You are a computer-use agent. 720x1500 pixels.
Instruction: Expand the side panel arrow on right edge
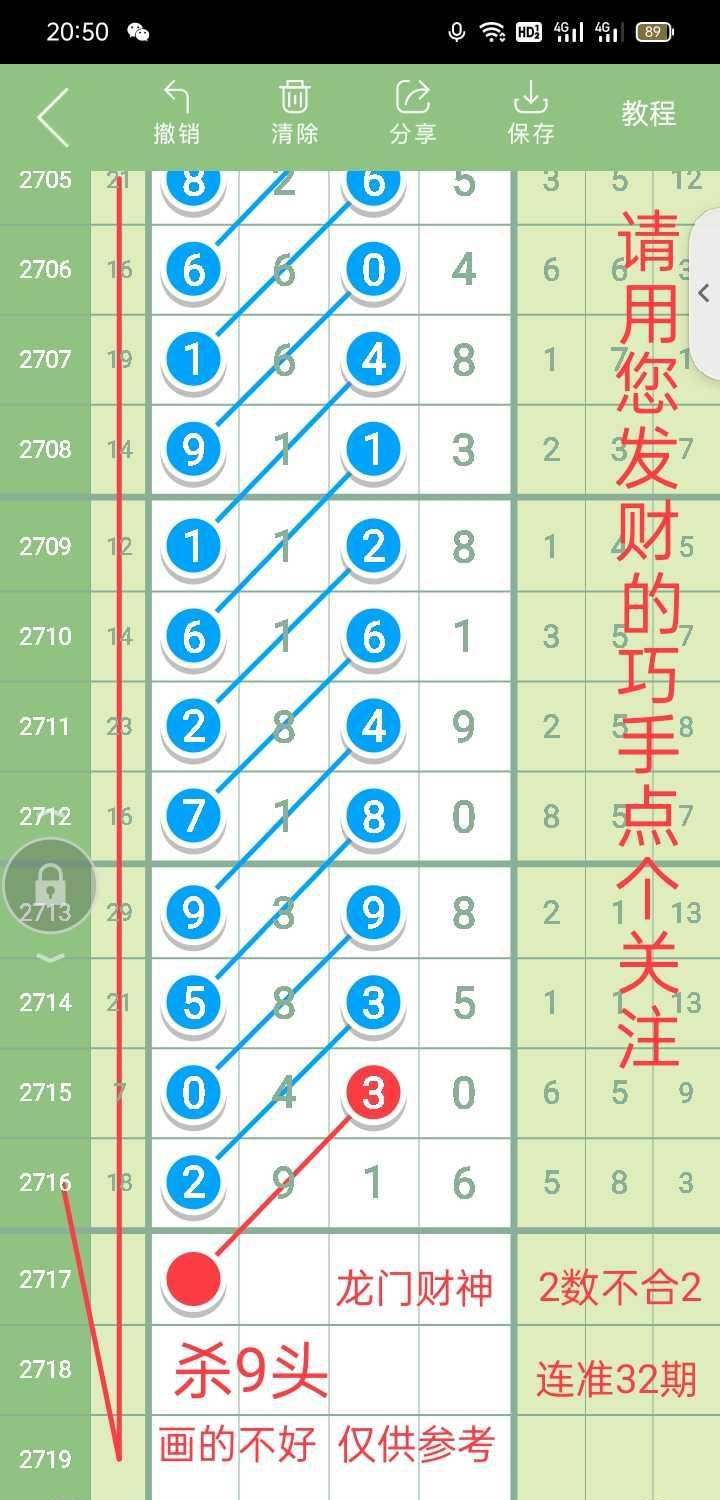[704, 294]
